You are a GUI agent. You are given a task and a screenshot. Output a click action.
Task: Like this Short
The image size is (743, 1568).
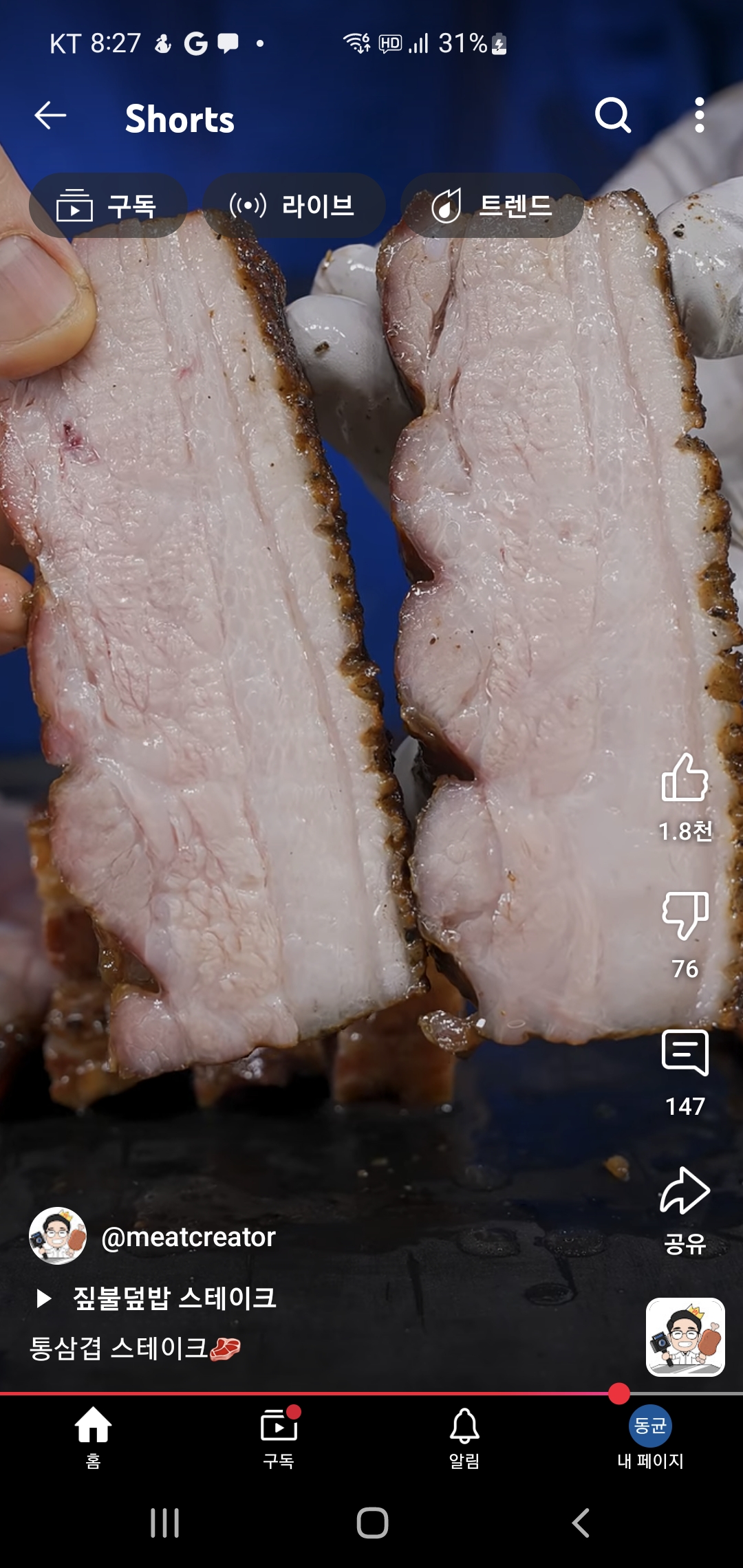pos(685,778)
